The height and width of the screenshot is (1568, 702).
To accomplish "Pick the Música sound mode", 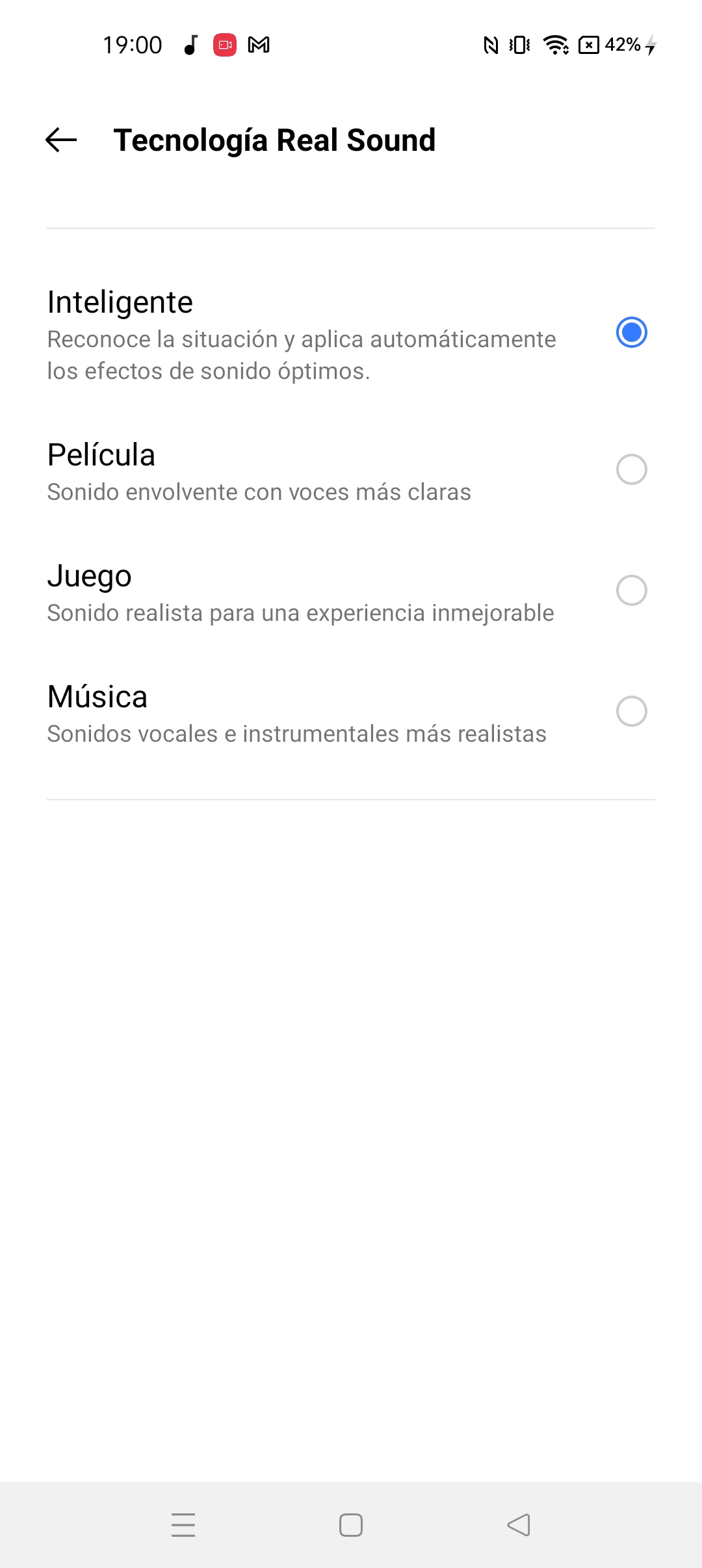I will [x=351, y=712].
